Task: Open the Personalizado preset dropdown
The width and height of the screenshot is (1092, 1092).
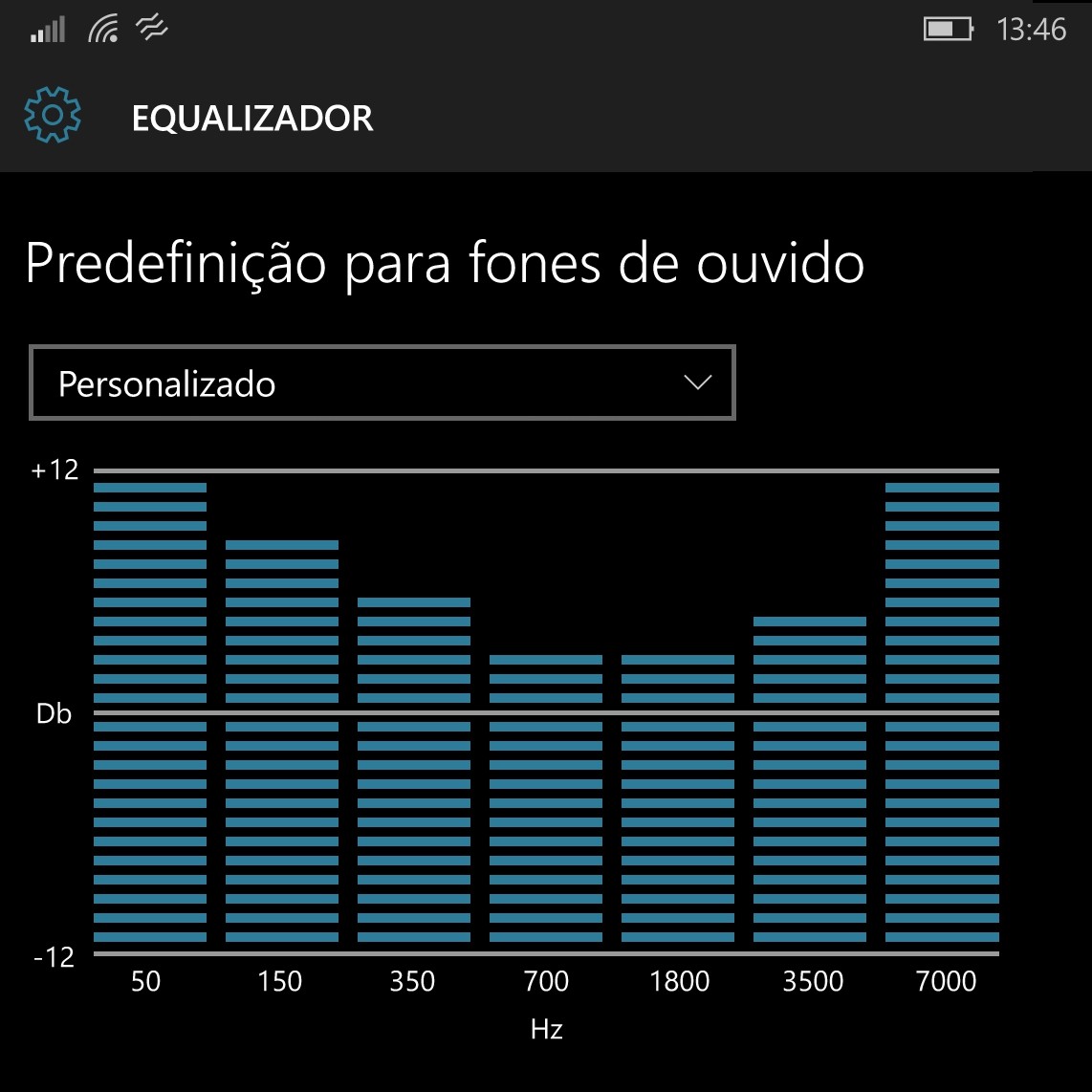Action: [x=382, y=383]
